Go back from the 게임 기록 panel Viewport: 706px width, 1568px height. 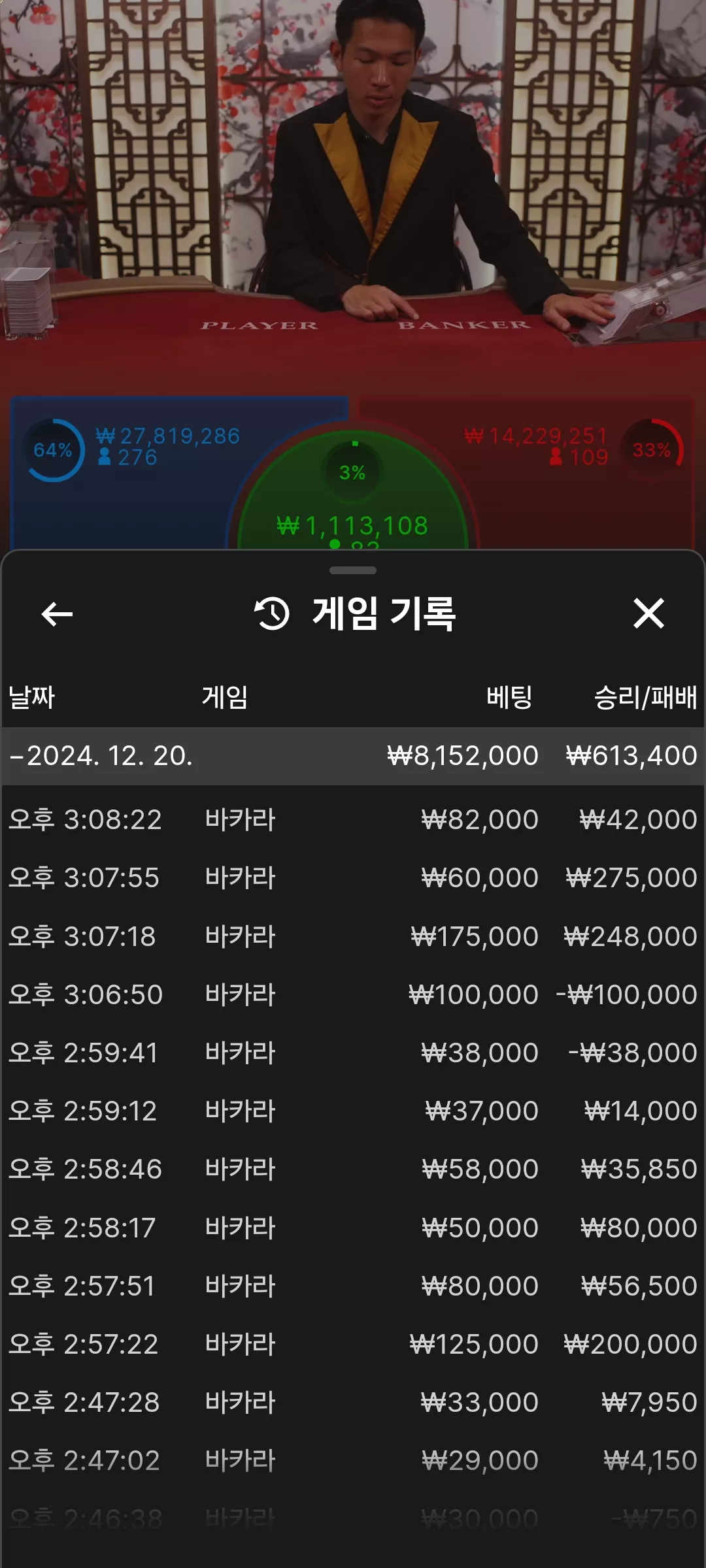click(x=57, y=614)
